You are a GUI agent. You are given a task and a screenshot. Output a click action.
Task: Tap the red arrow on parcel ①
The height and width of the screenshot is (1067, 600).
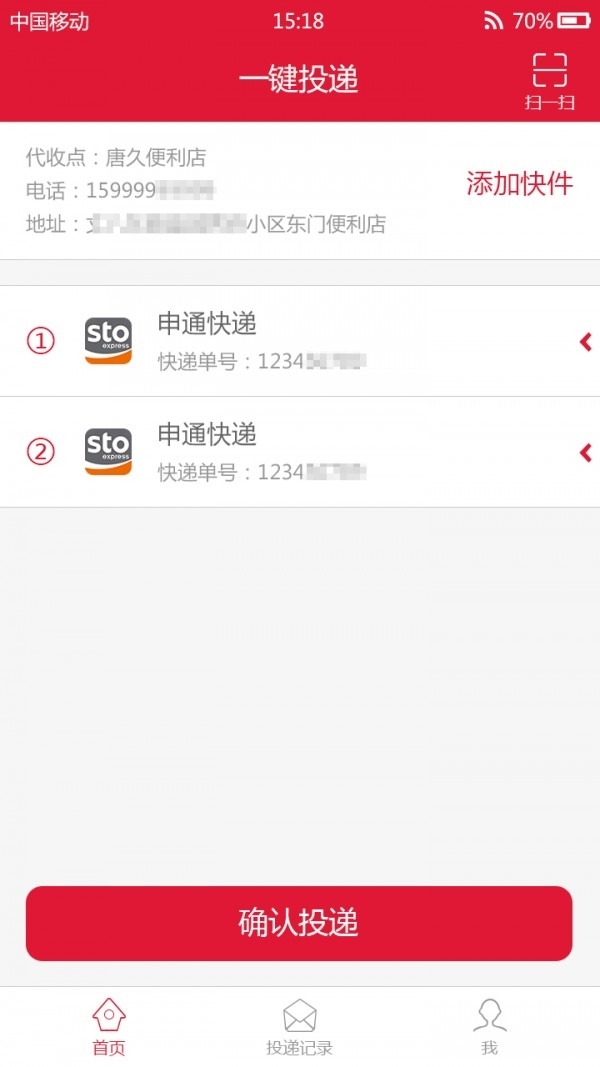(x=586, y=342)
